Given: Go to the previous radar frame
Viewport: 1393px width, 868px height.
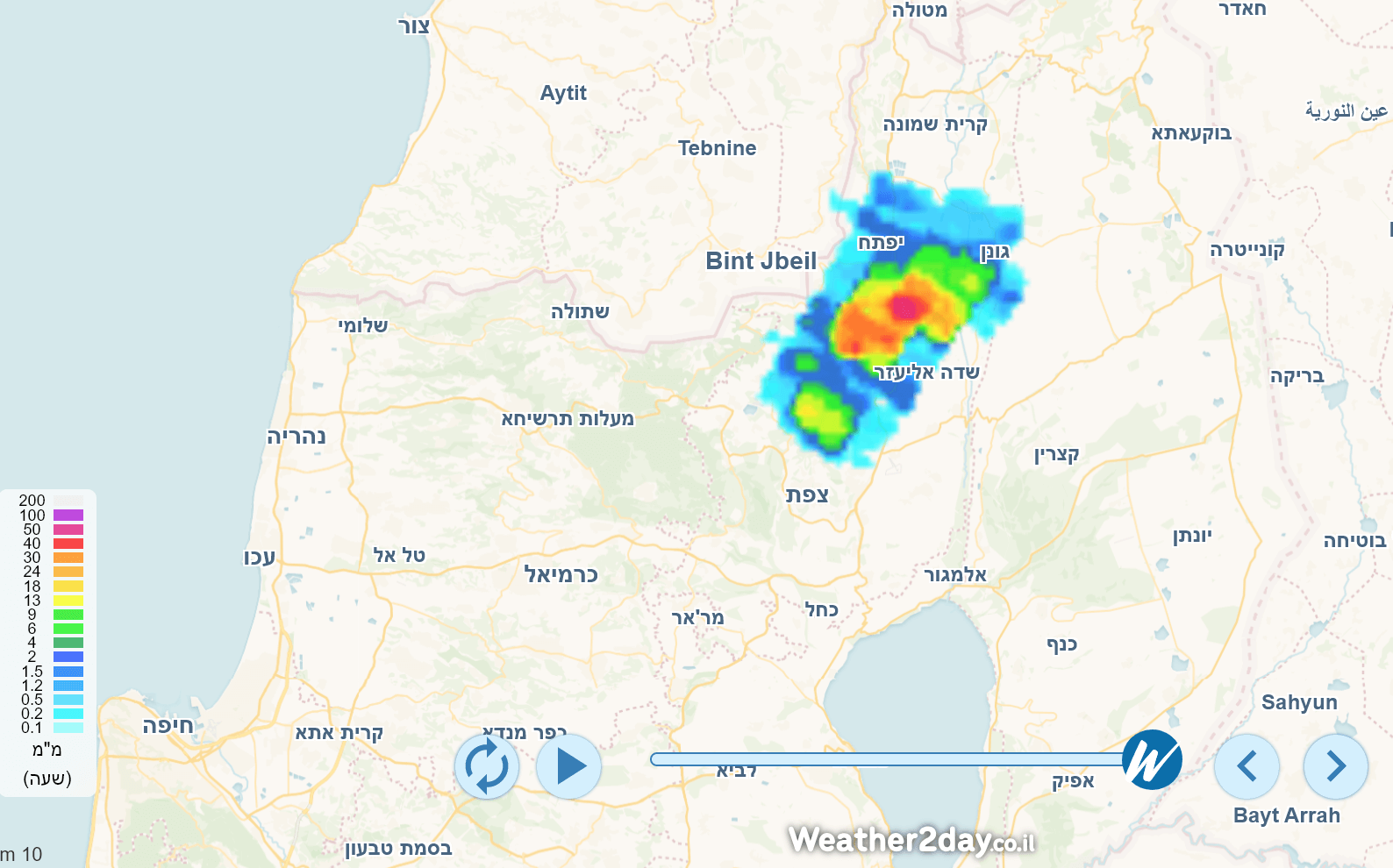Looking at the screenshot, I should point(1247,766).
